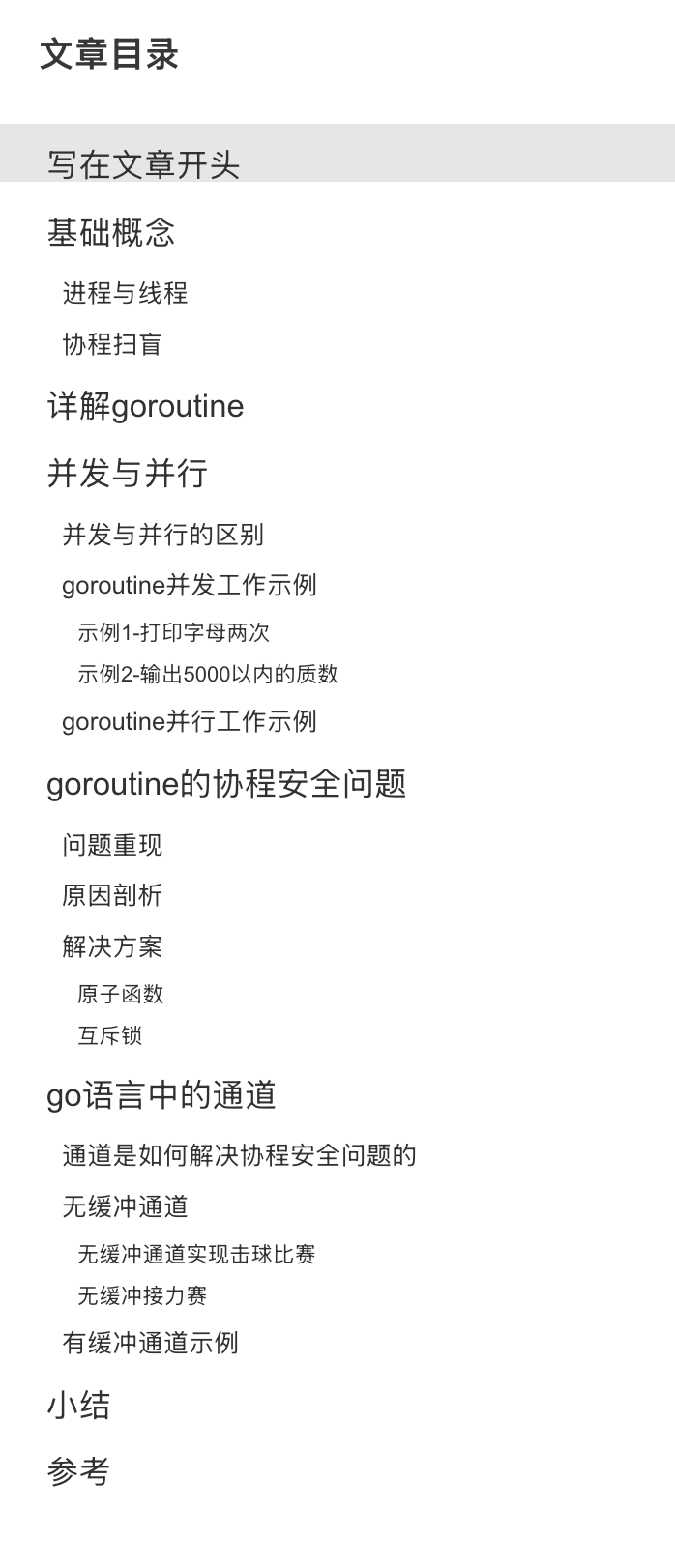Open goroutine的协程安全问题 section
Screen dimensions: 675x1568
coord(226,784)
